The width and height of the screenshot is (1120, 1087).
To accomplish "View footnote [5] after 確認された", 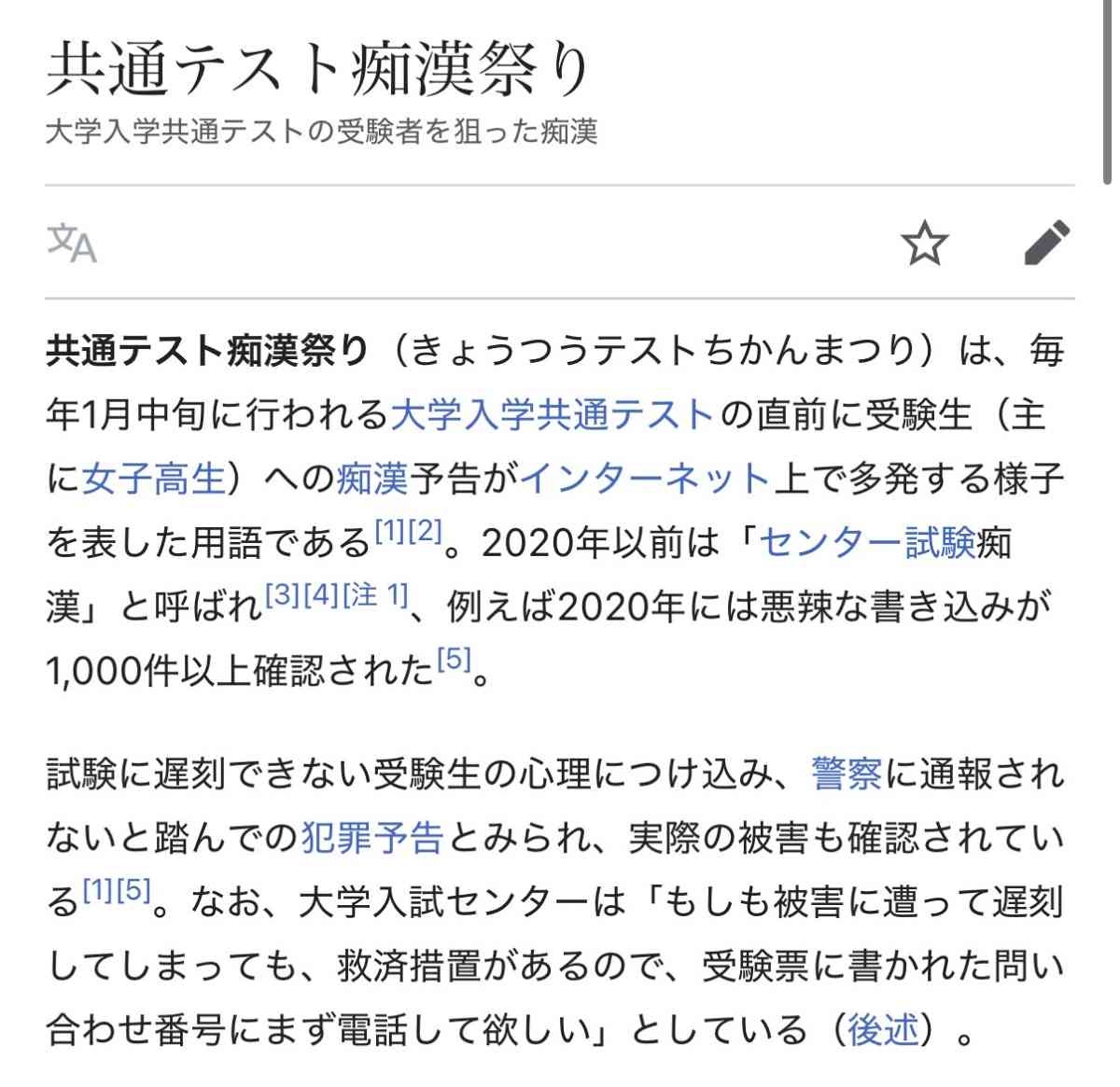I will pos(455,659).
